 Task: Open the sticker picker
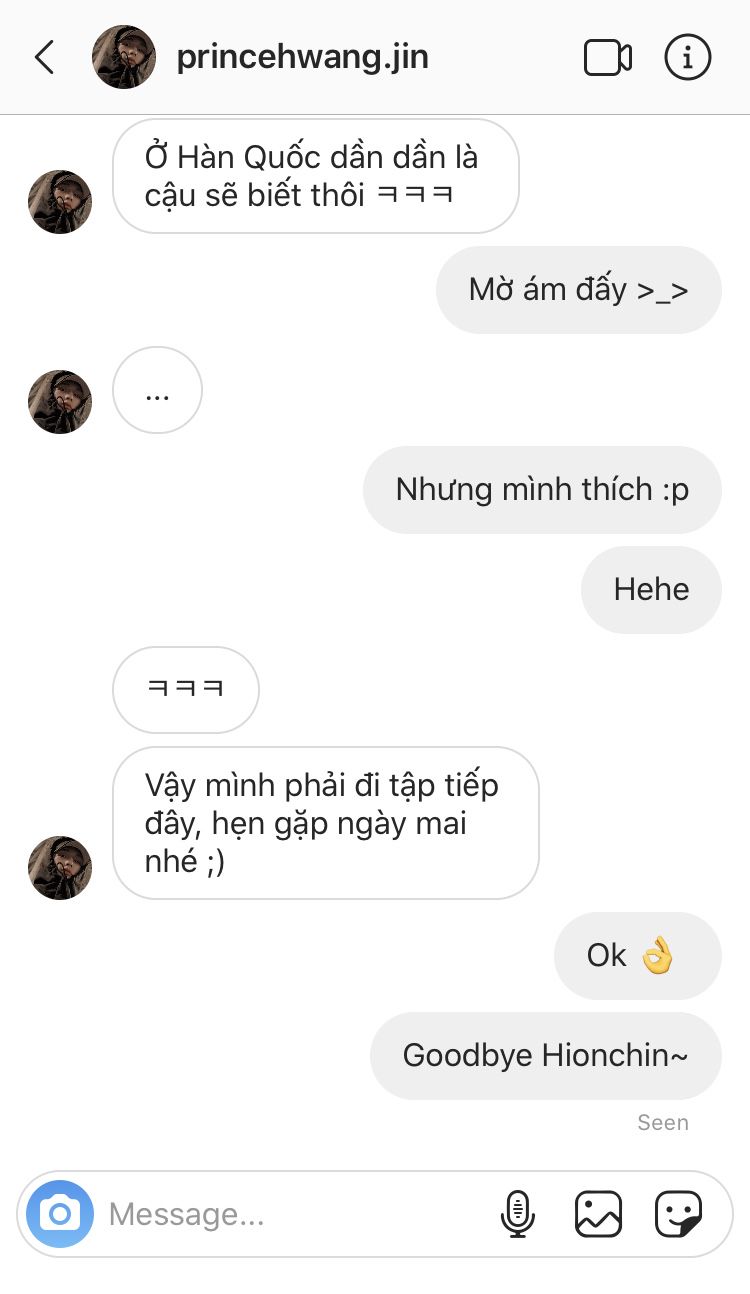678,1214
